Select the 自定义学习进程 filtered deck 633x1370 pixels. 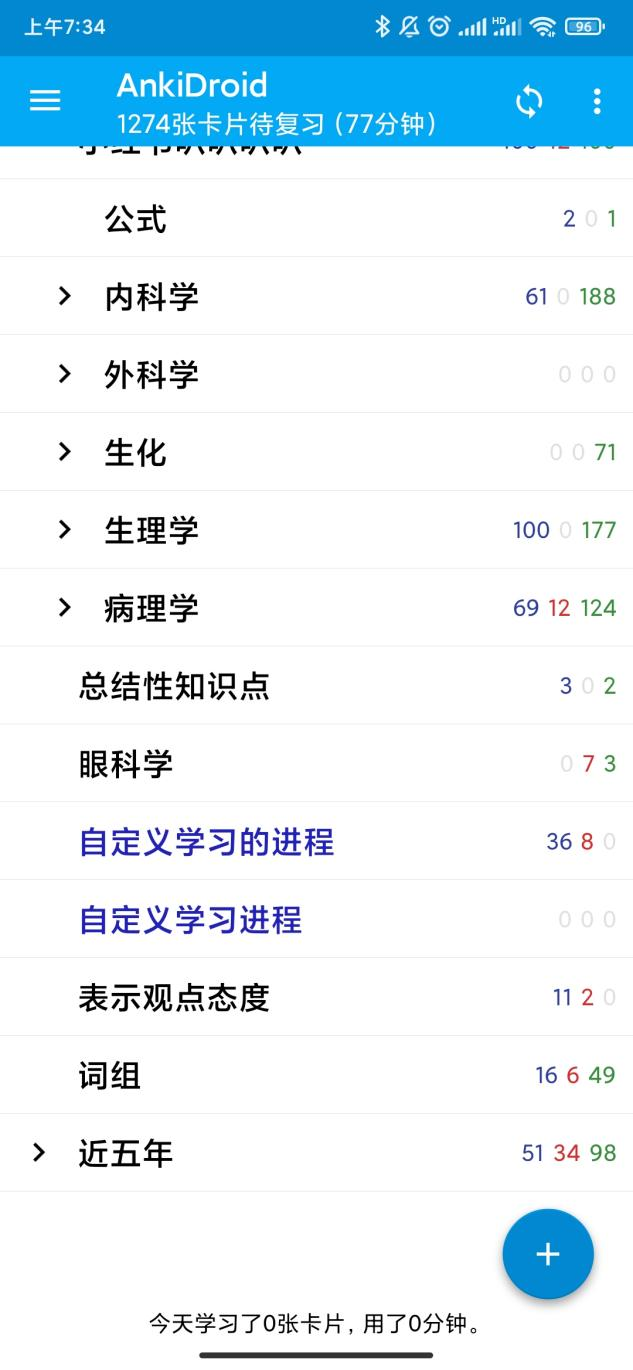(x=190, y=920)
